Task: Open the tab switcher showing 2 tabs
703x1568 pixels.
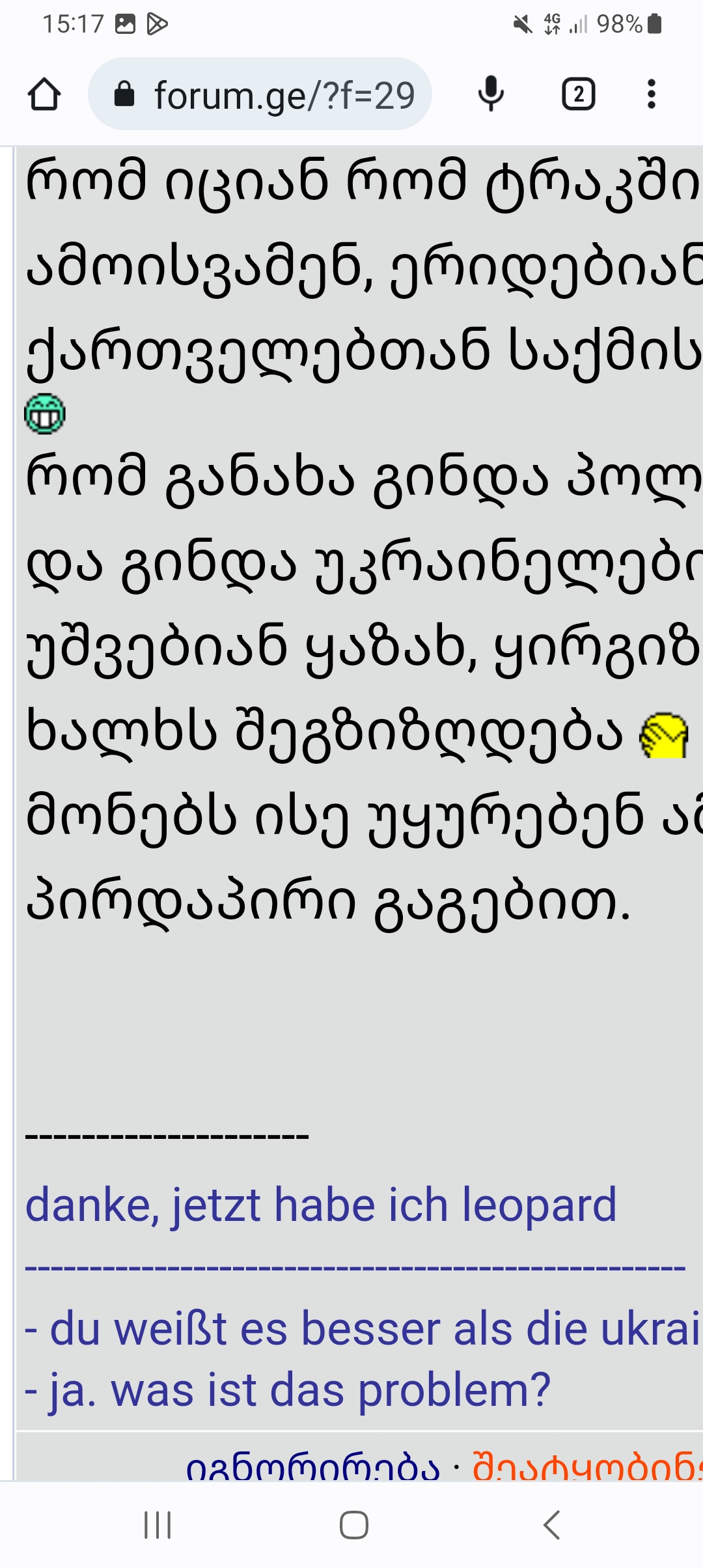Action: pyautogui.click(x=578, y=94)
